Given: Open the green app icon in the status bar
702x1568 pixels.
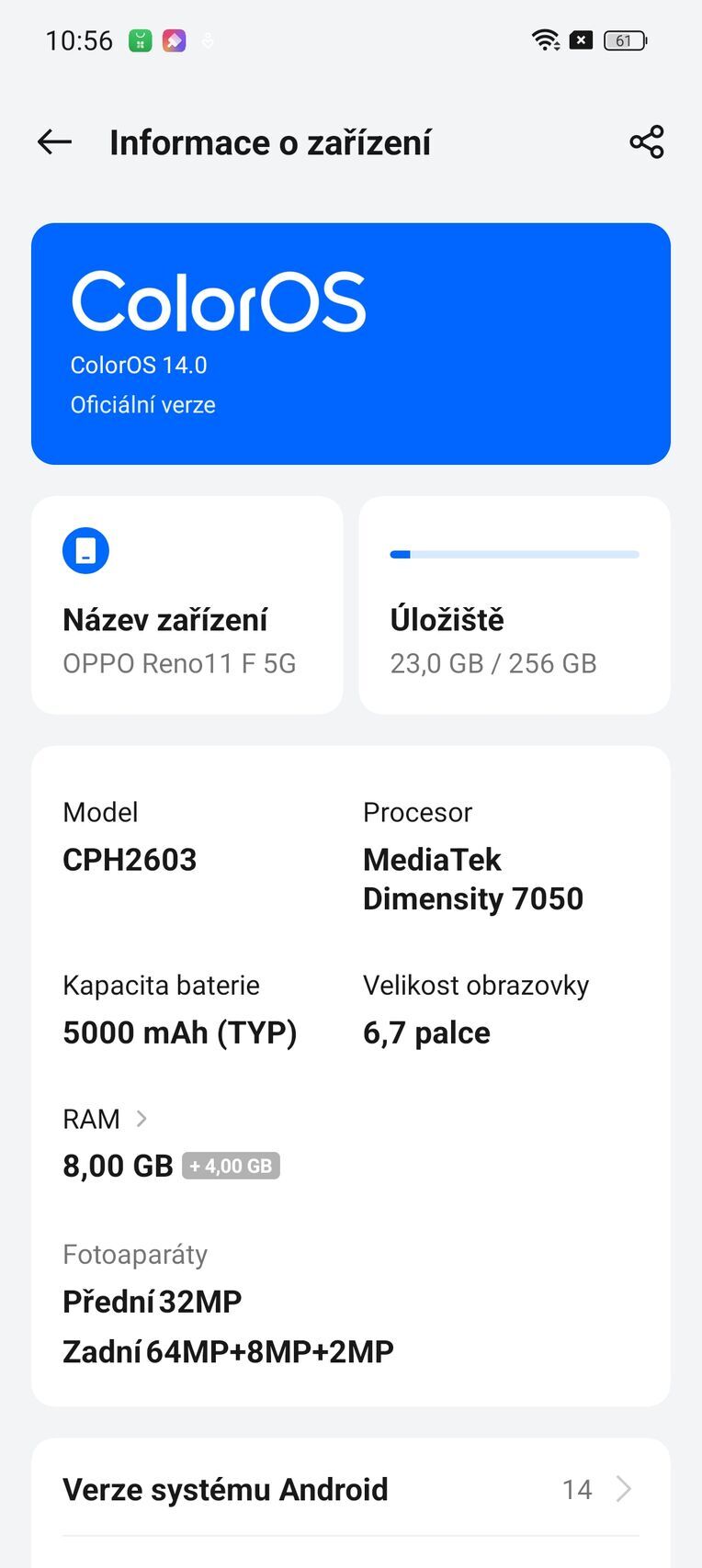Looking at the screenshot, I should coord(141,39).
